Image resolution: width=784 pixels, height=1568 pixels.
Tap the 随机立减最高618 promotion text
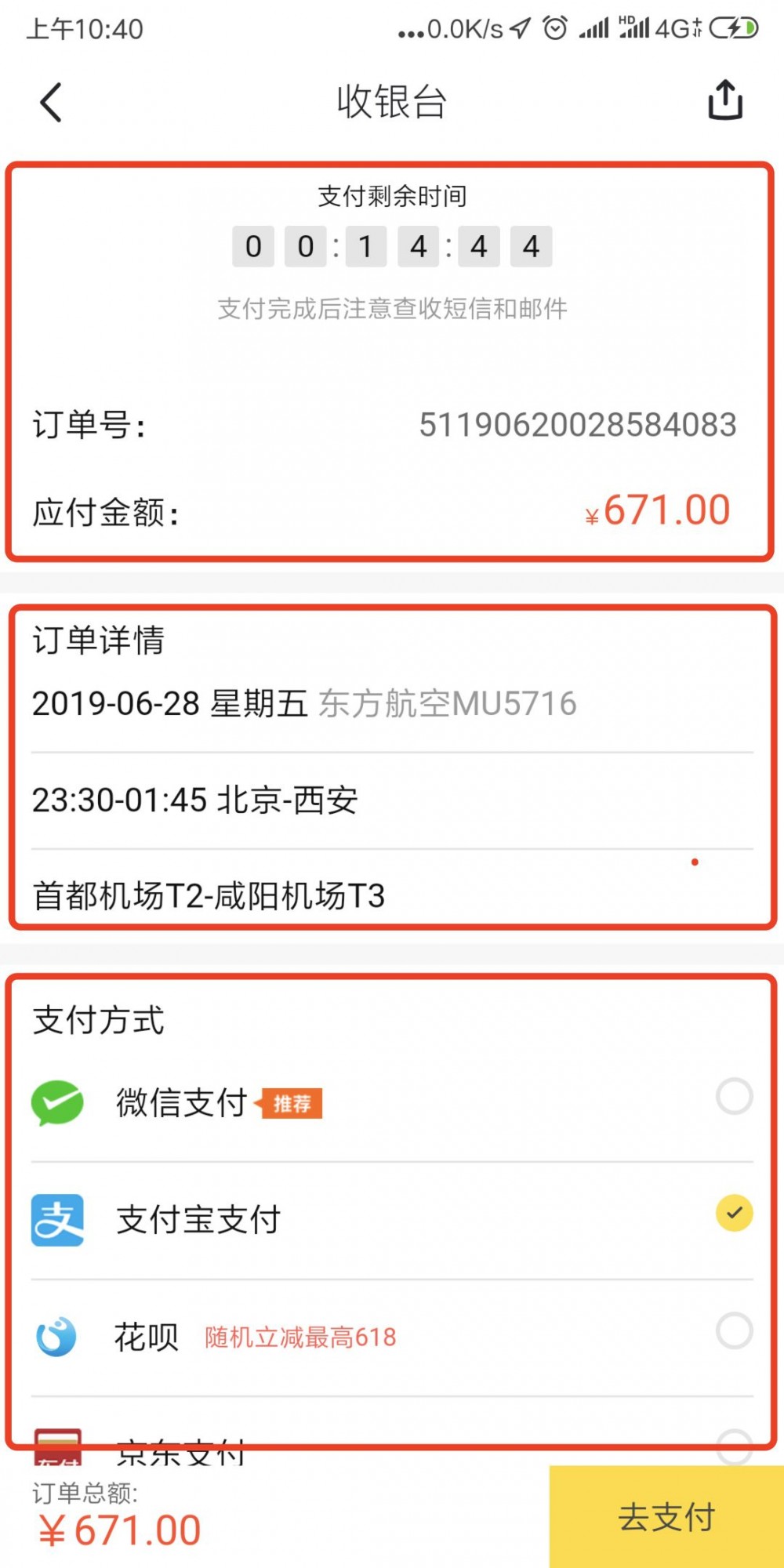click(300, 1337)
